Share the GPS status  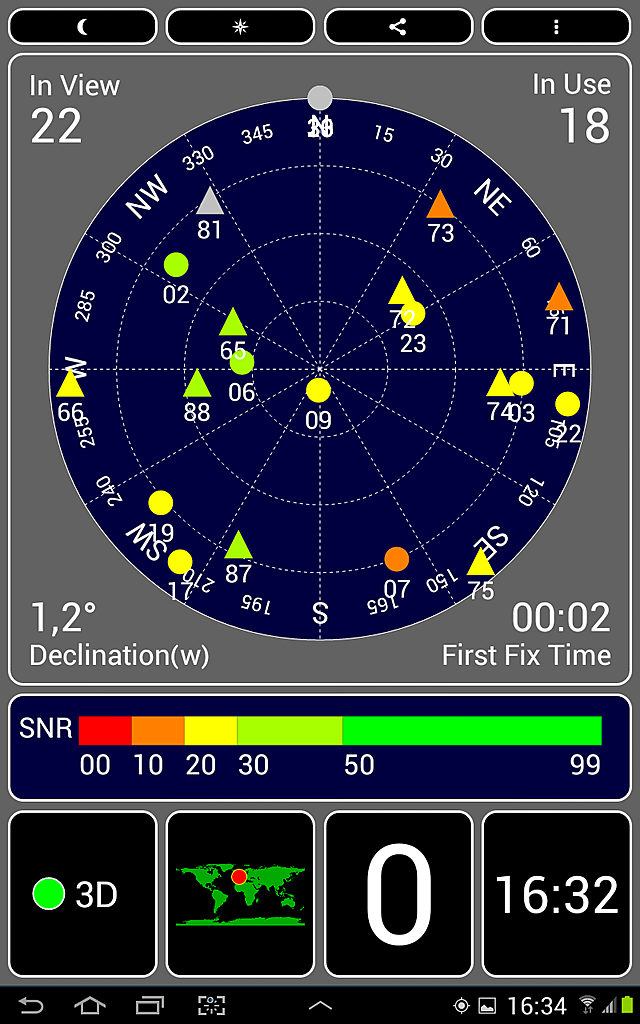click(x=398, y=27)
